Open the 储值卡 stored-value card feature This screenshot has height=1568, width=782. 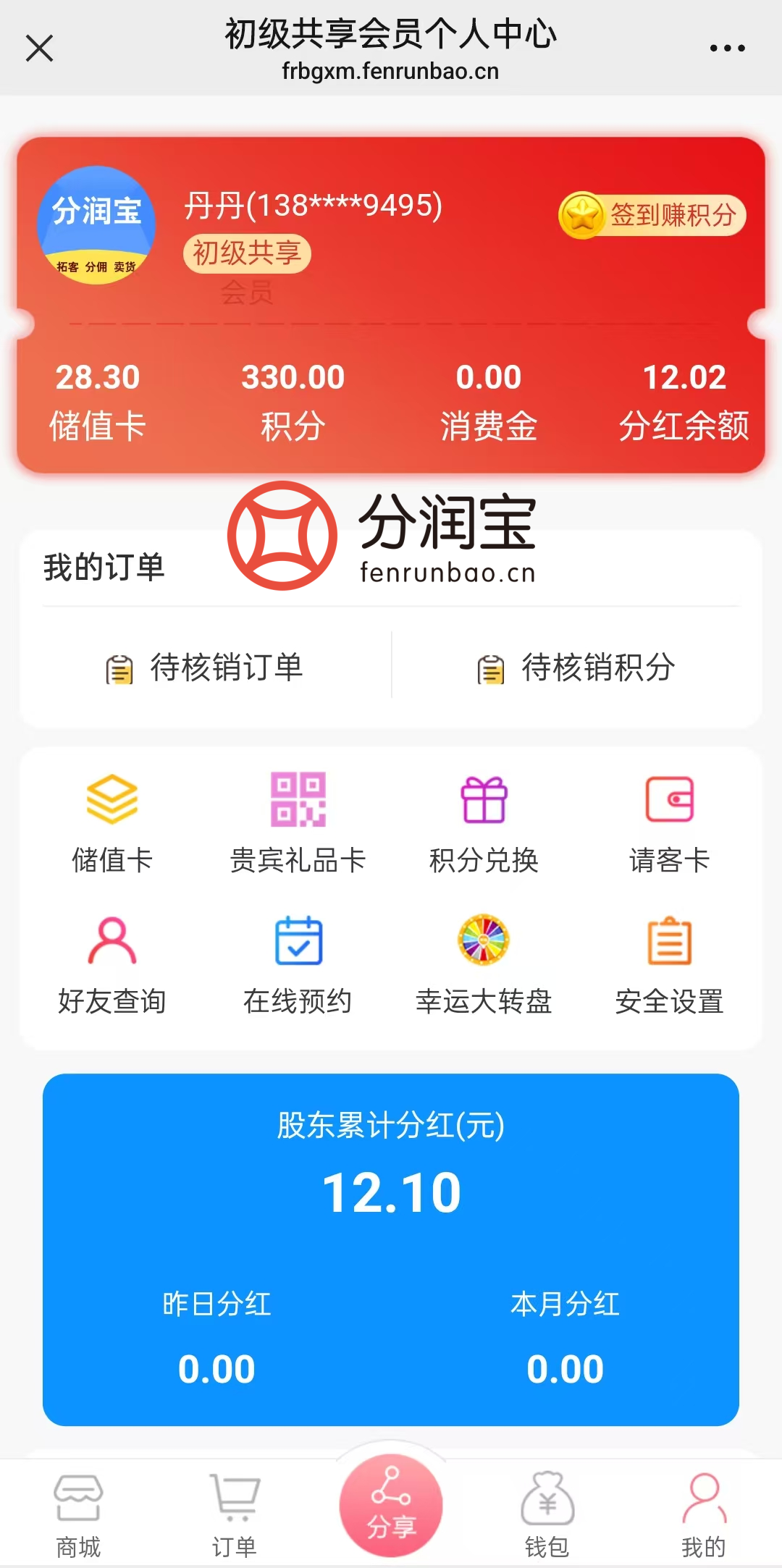point(113,822)
